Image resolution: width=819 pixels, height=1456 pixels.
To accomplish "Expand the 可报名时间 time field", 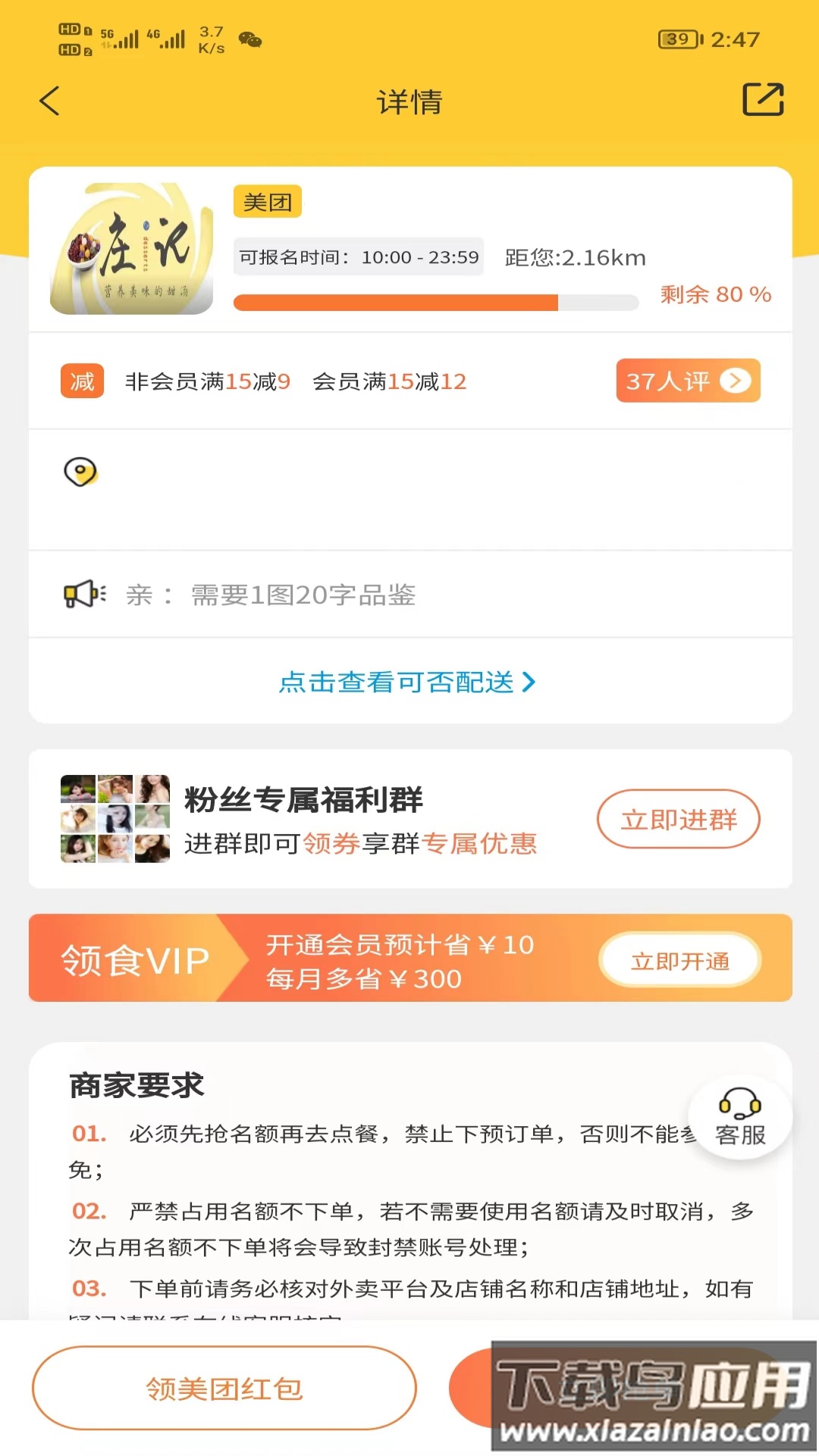I will coord(357,257).
